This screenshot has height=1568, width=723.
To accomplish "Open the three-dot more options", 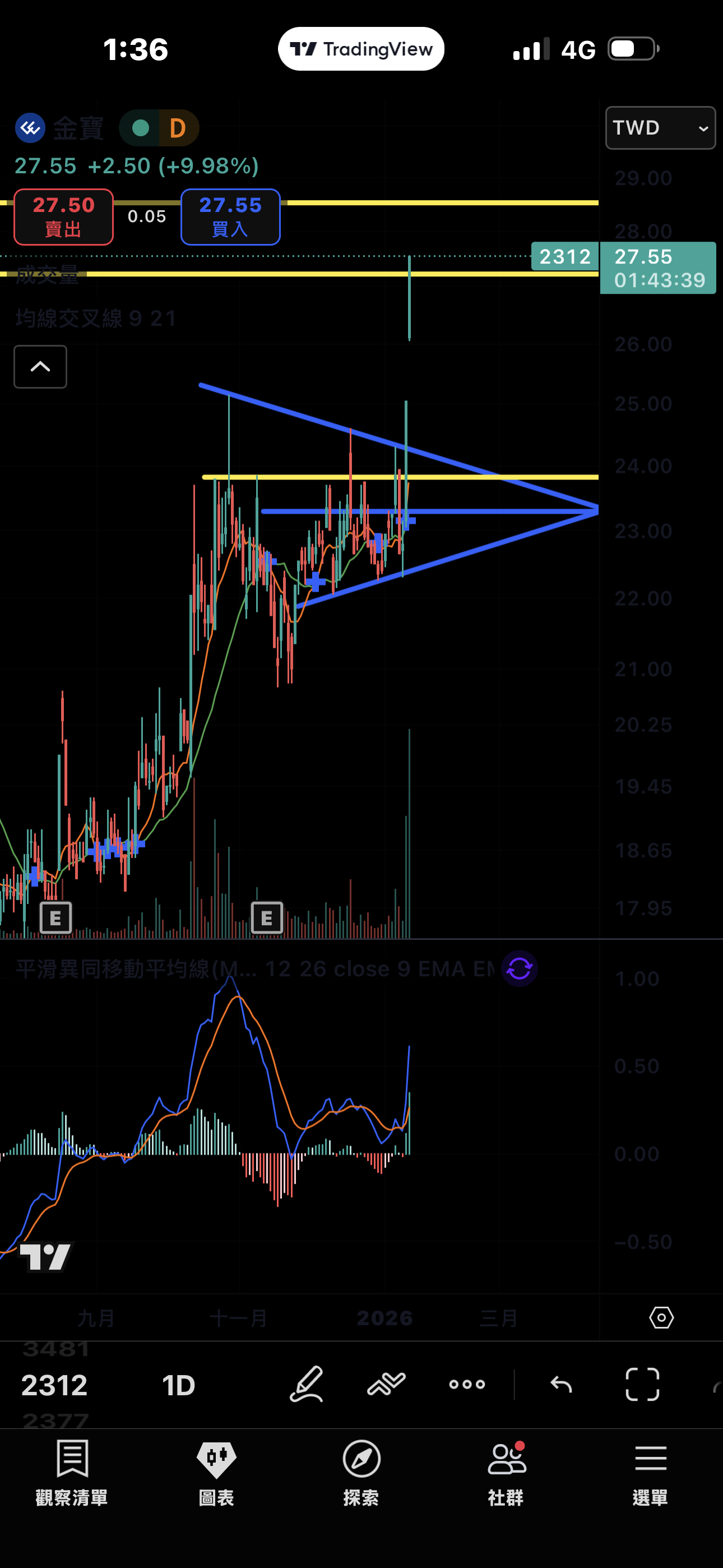I will tap(467, 1385).
